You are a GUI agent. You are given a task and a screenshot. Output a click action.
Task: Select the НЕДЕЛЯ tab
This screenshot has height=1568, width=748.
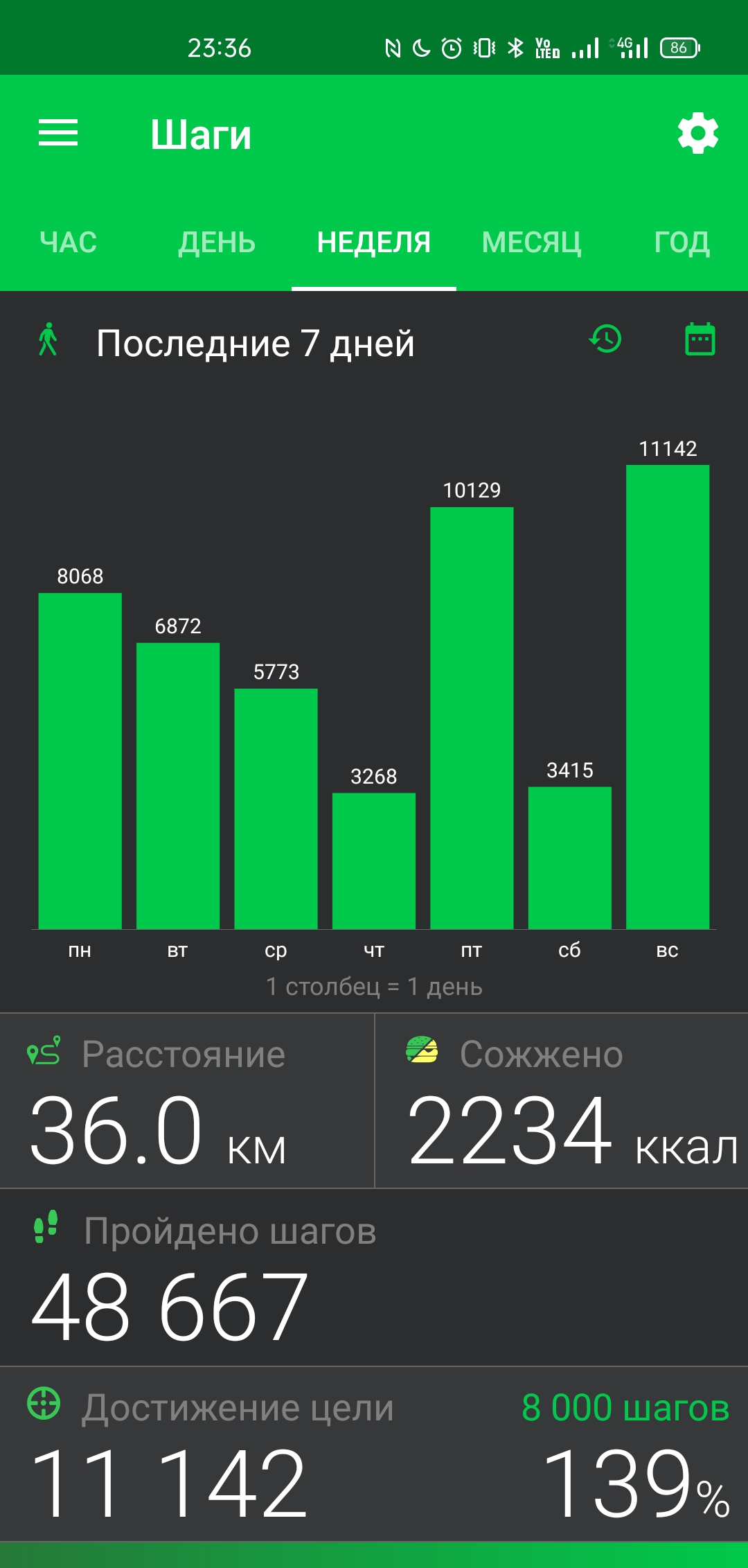[x=374, y=243]
